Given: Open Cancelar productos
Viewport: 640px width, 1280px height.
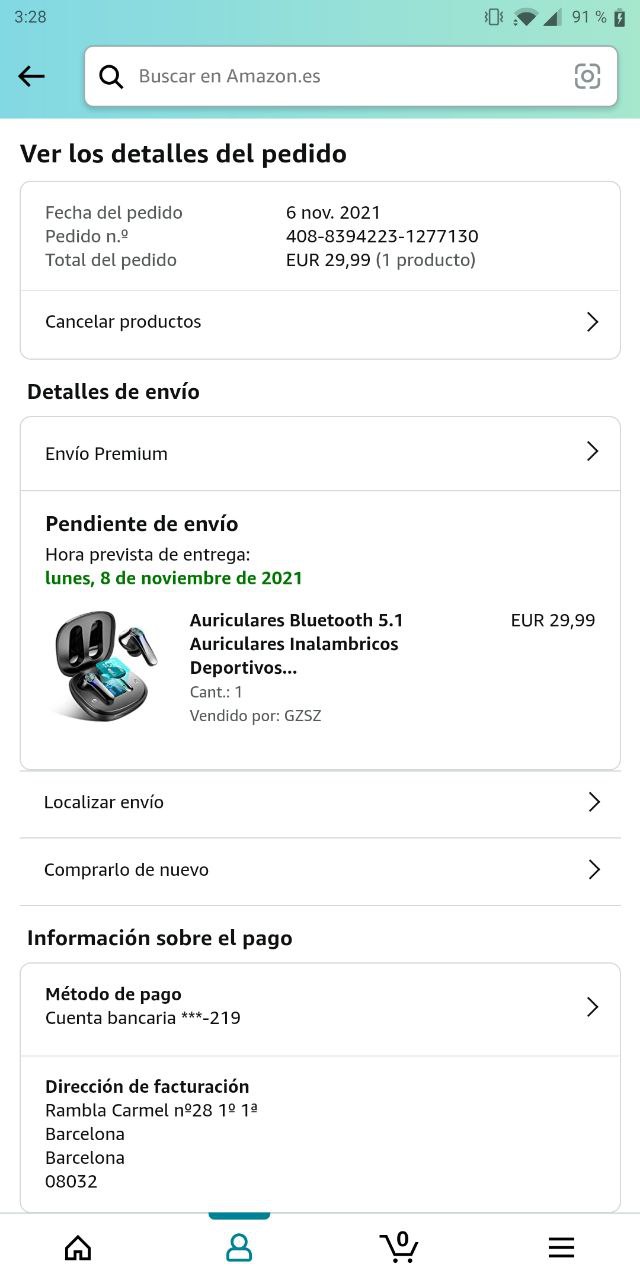Looking at the screenshot, I should point(320,322).
